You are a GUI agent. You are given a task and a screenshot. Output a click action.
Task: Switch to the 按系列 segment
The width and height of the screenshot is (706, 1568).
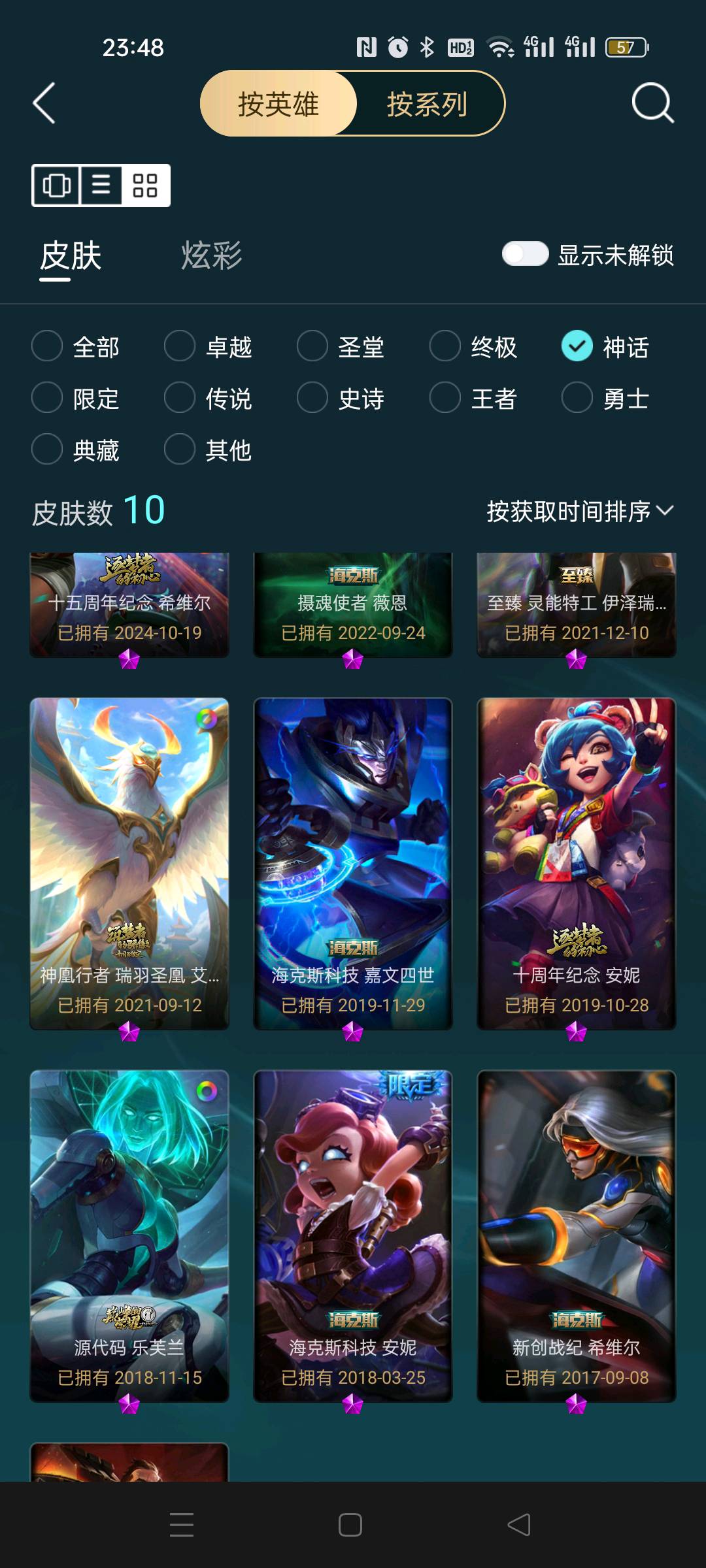pos(427,104)
